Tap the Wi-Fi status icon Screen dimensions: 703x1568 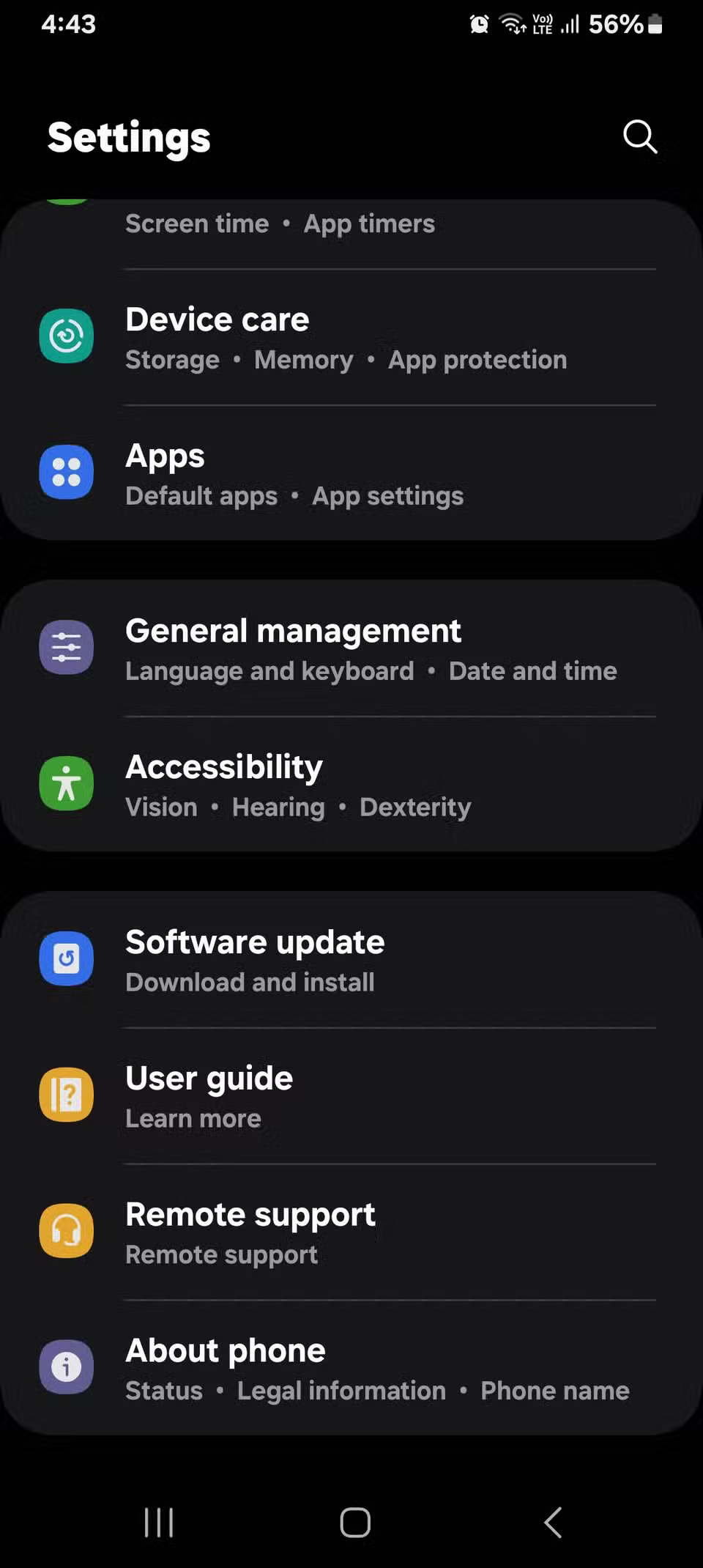[x=511, y=24]
